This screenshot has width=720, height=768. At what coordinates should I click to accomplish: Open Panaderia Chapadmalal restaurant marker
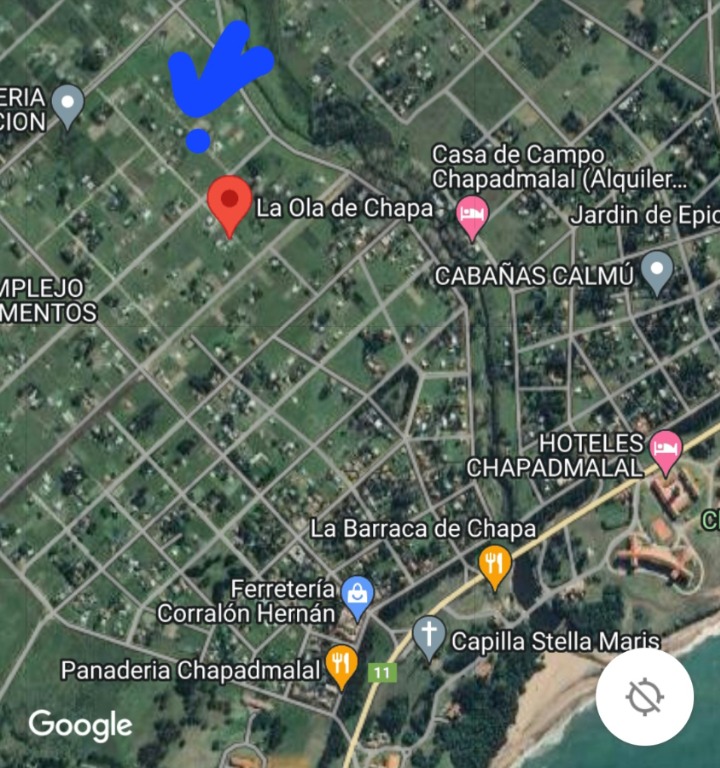pos(342,664)
